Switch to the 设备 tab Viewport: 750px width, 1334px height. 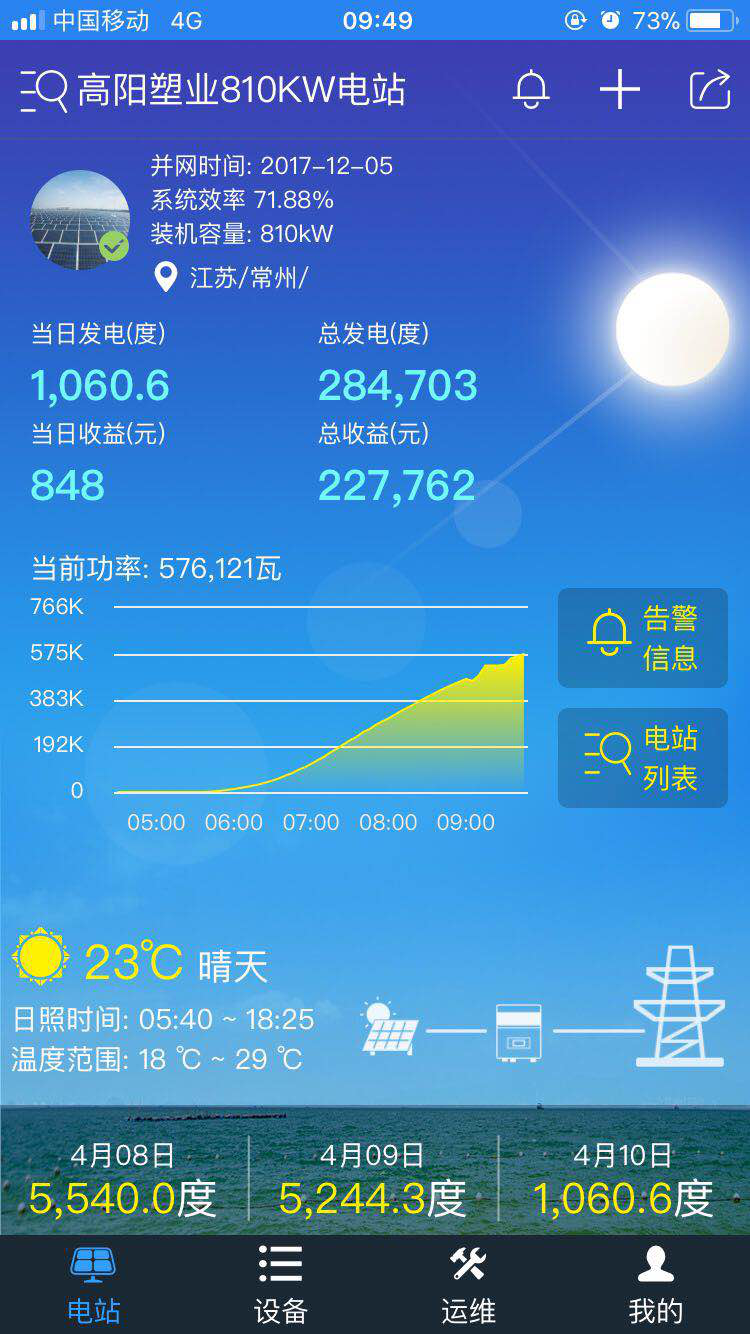(281, 1286)
